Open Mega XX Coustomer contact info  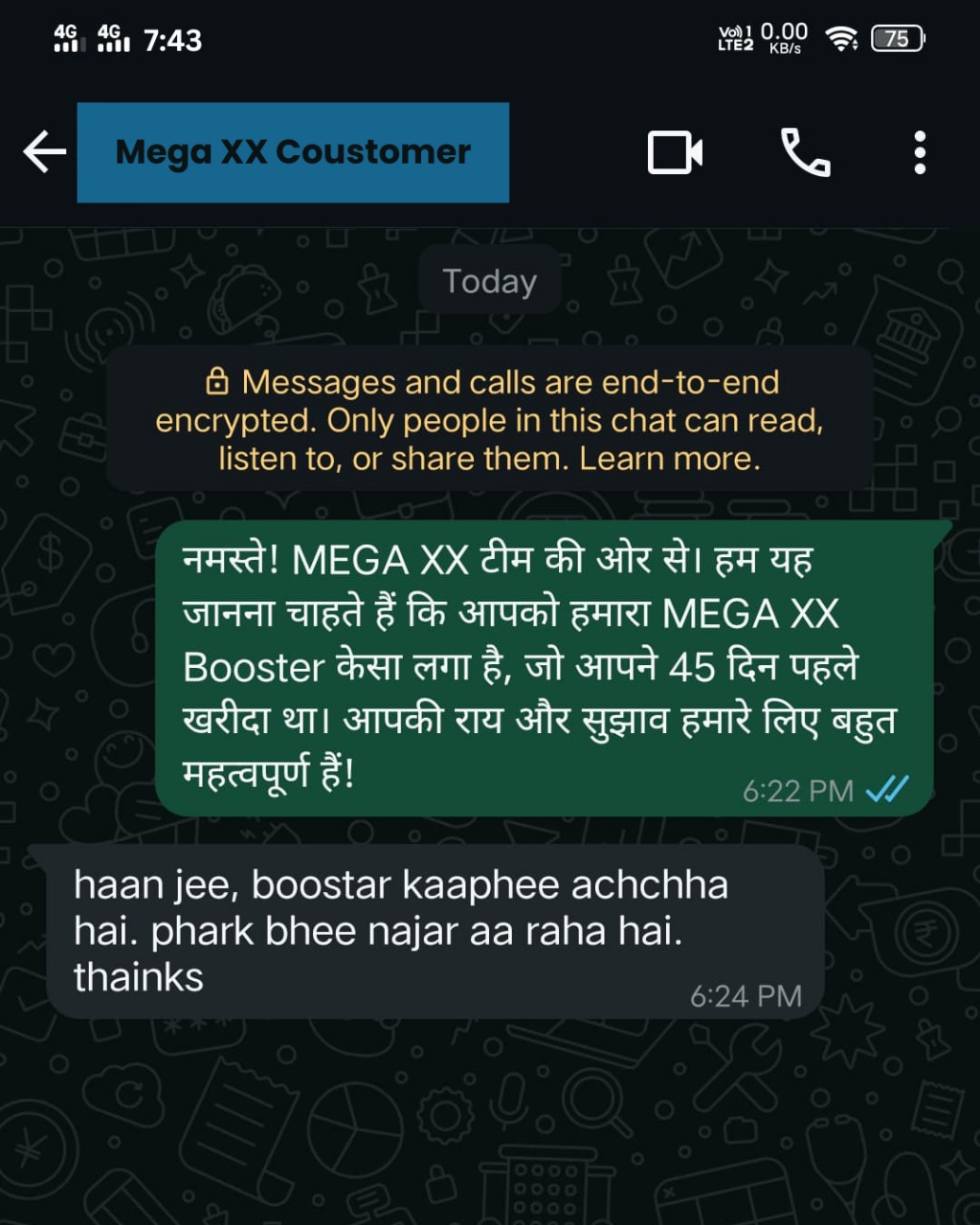(x=293, y=152)
